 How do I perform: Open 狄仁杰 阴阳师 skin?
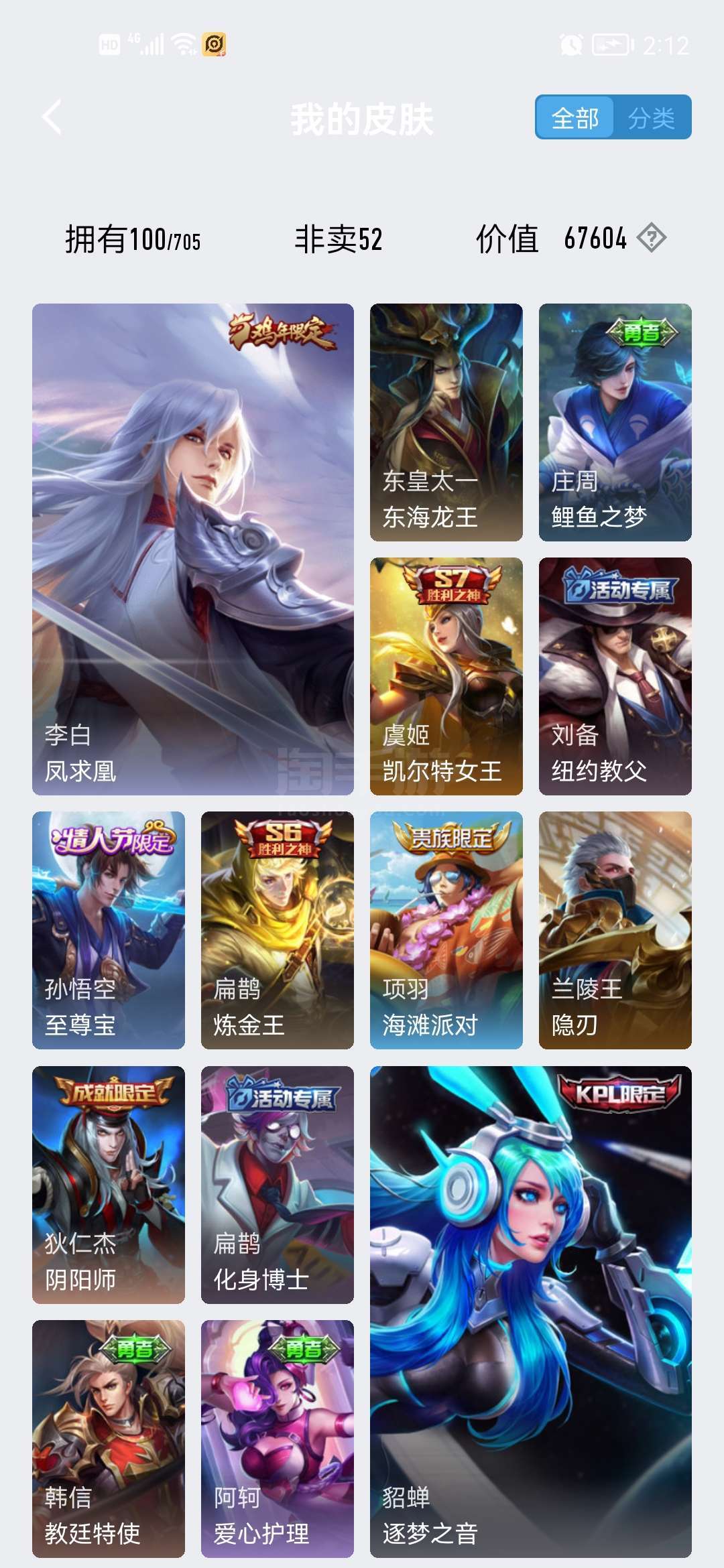[x=109, y=1185]
